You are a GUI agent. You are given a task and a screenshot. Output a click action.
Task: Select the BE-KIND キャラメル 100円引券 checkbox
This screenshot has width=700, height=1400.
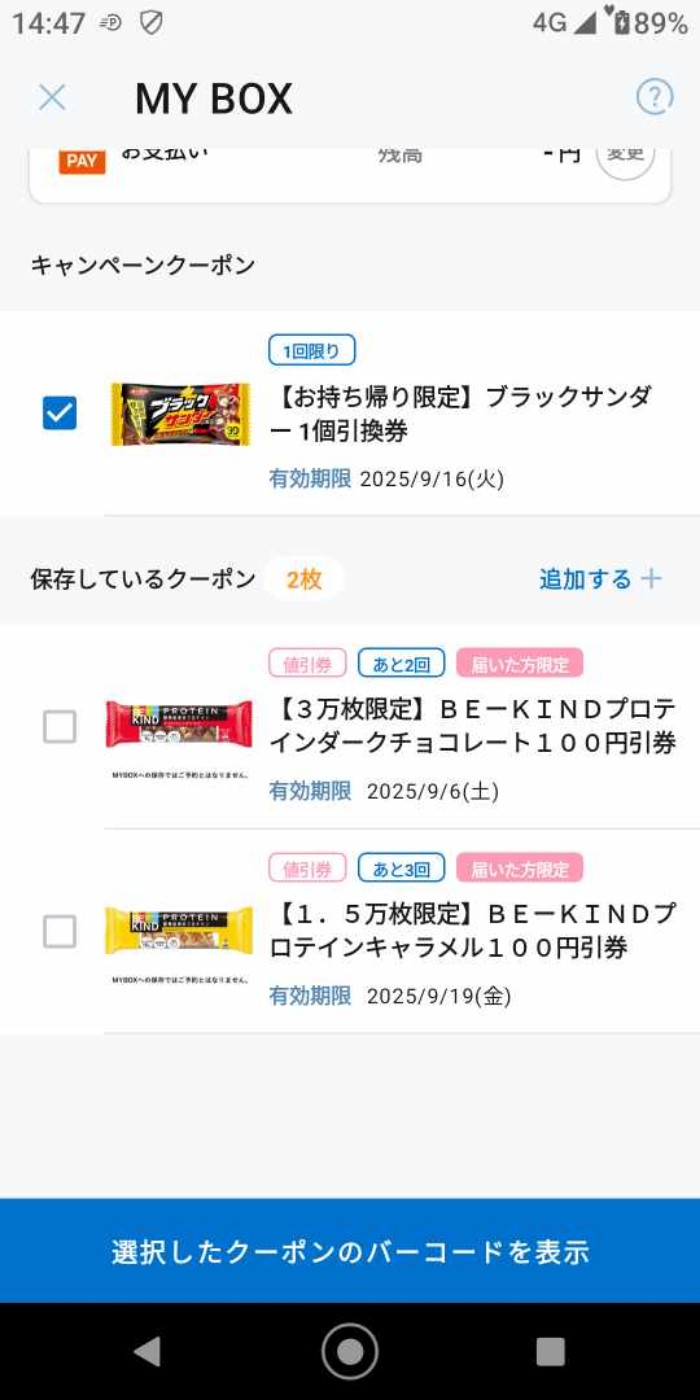(x=60, y=932)
